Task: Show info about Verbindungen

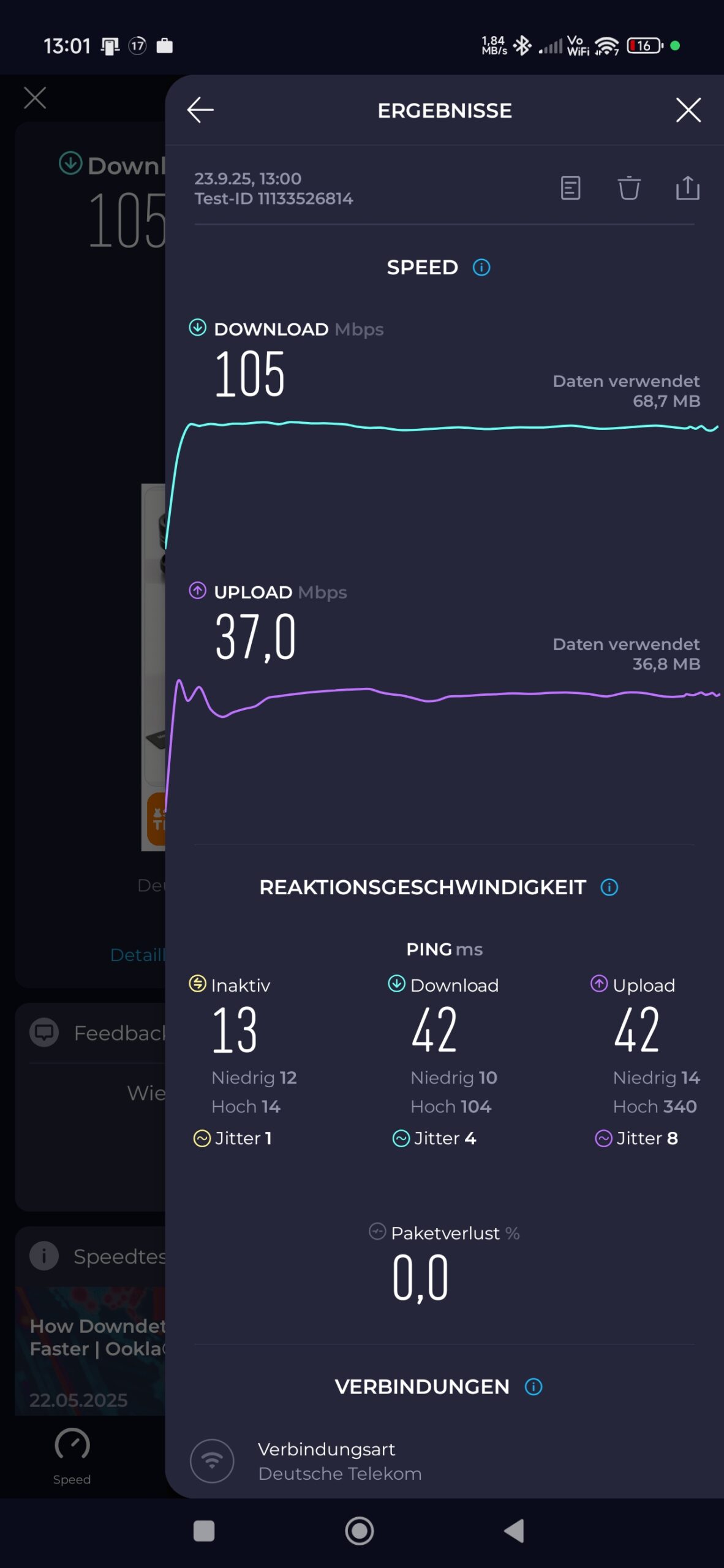Action: [534, 1387]
